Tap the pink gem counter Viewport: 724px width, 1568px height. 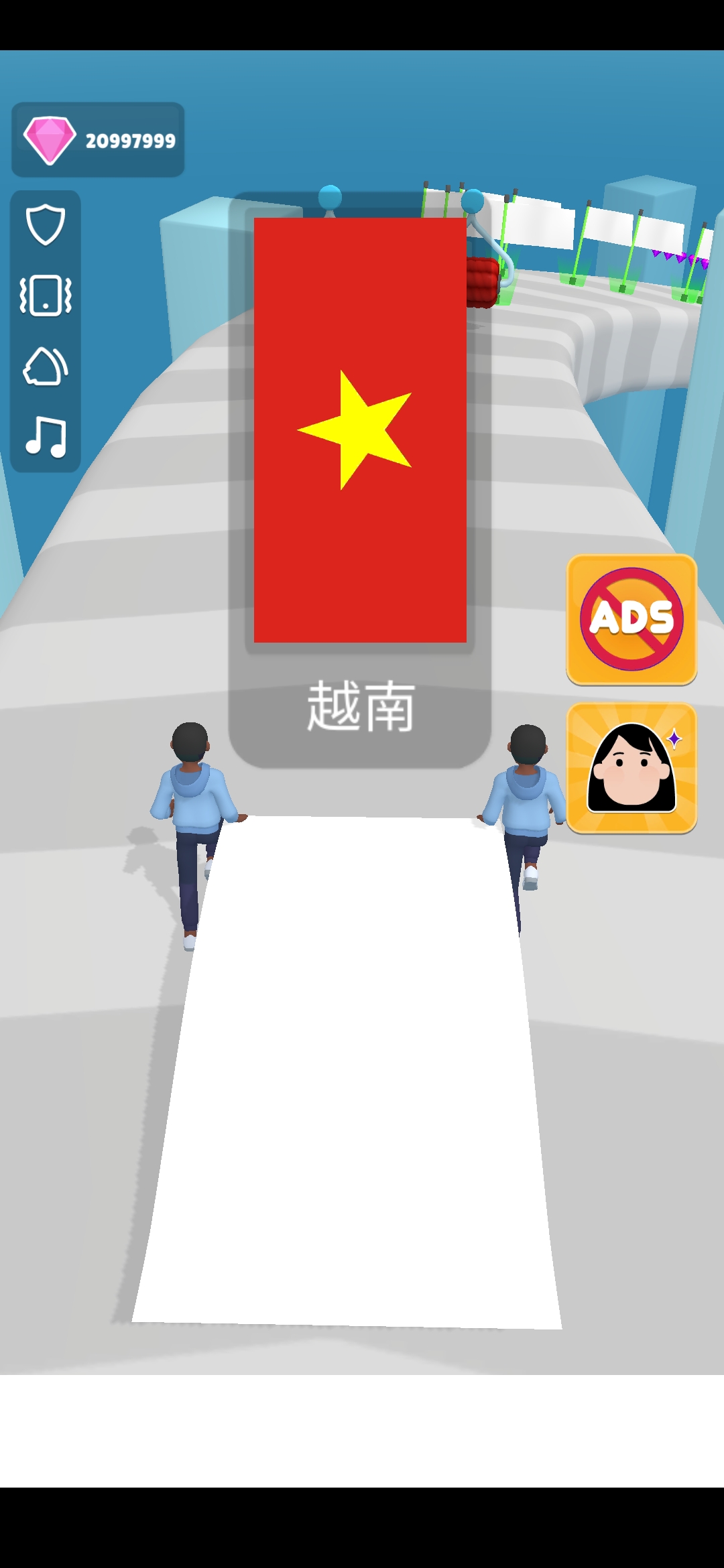click(x=98, y=140)
